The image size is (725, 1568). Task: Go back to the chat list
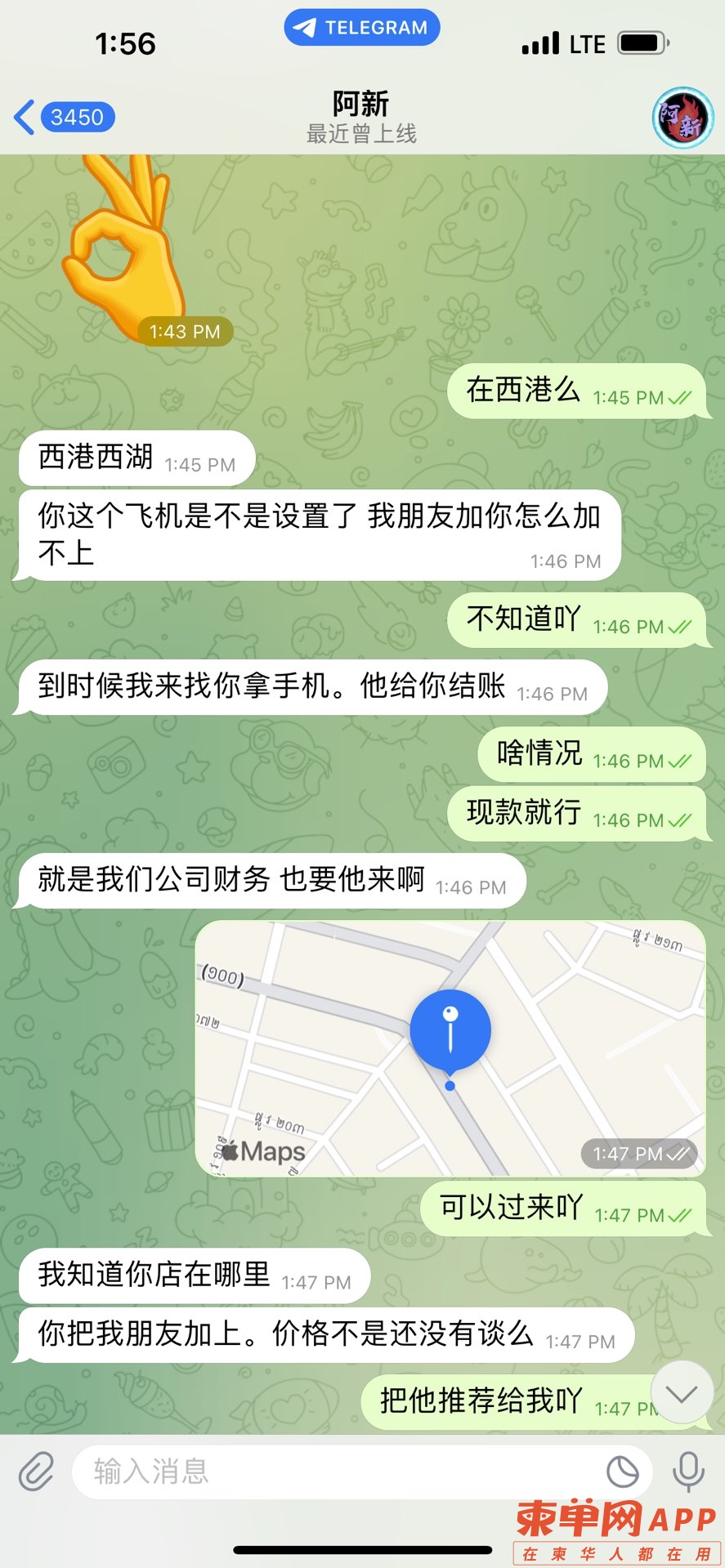point(62,118)
